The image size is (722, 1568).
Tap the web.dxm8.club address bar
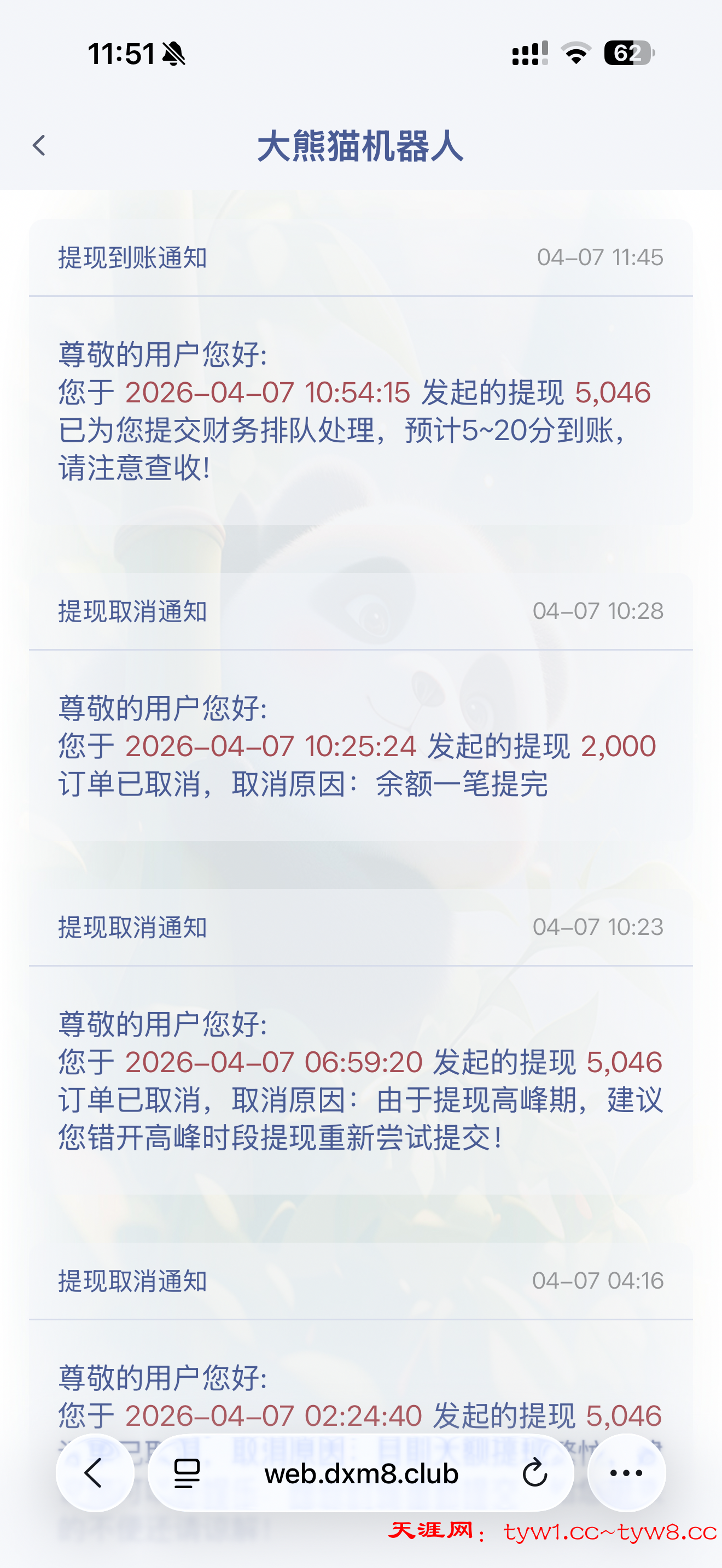(x=361, y=1473)
